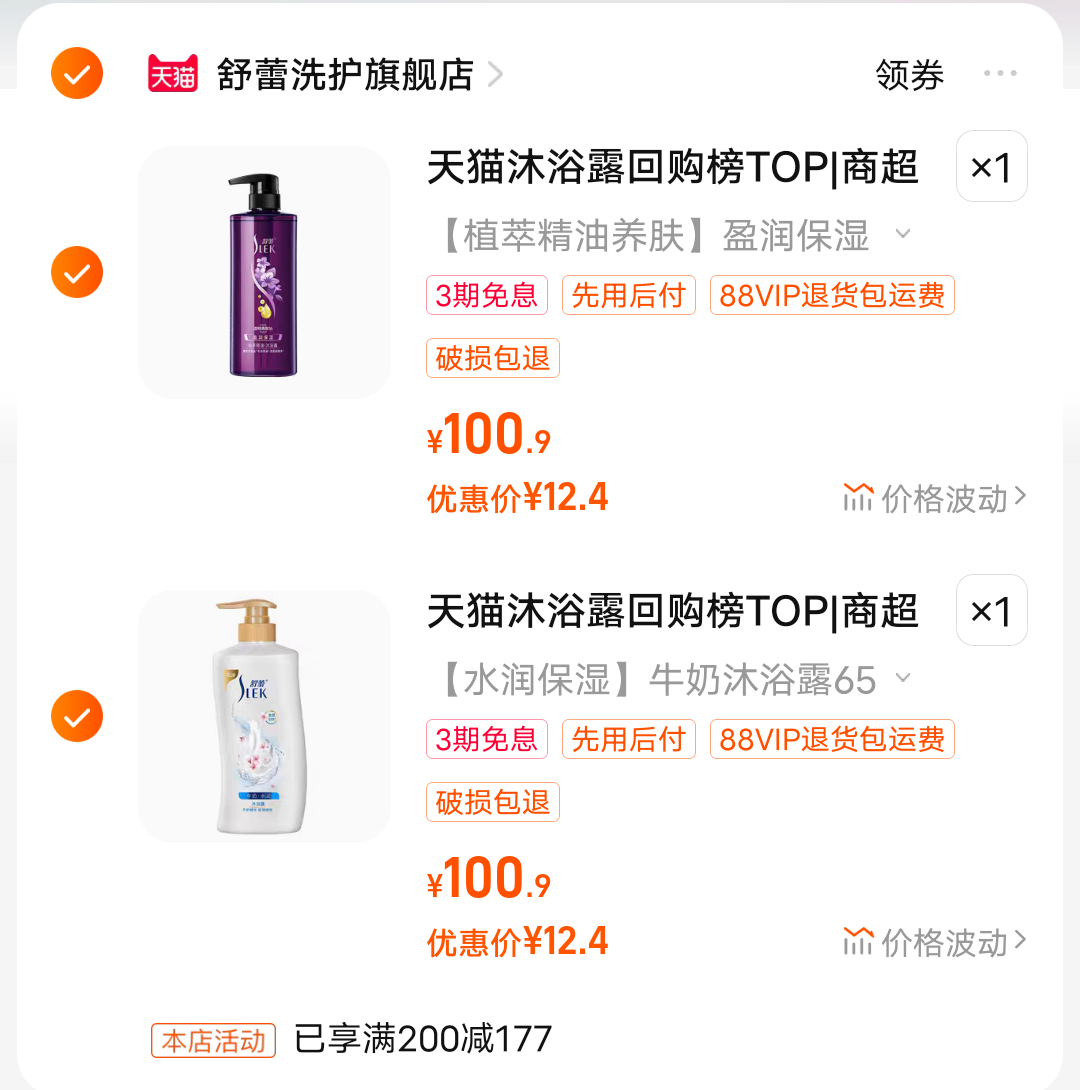
Task: Expand the store page via the arrow after 舒蕾洗护旗舰店
Action: (494, 74)
